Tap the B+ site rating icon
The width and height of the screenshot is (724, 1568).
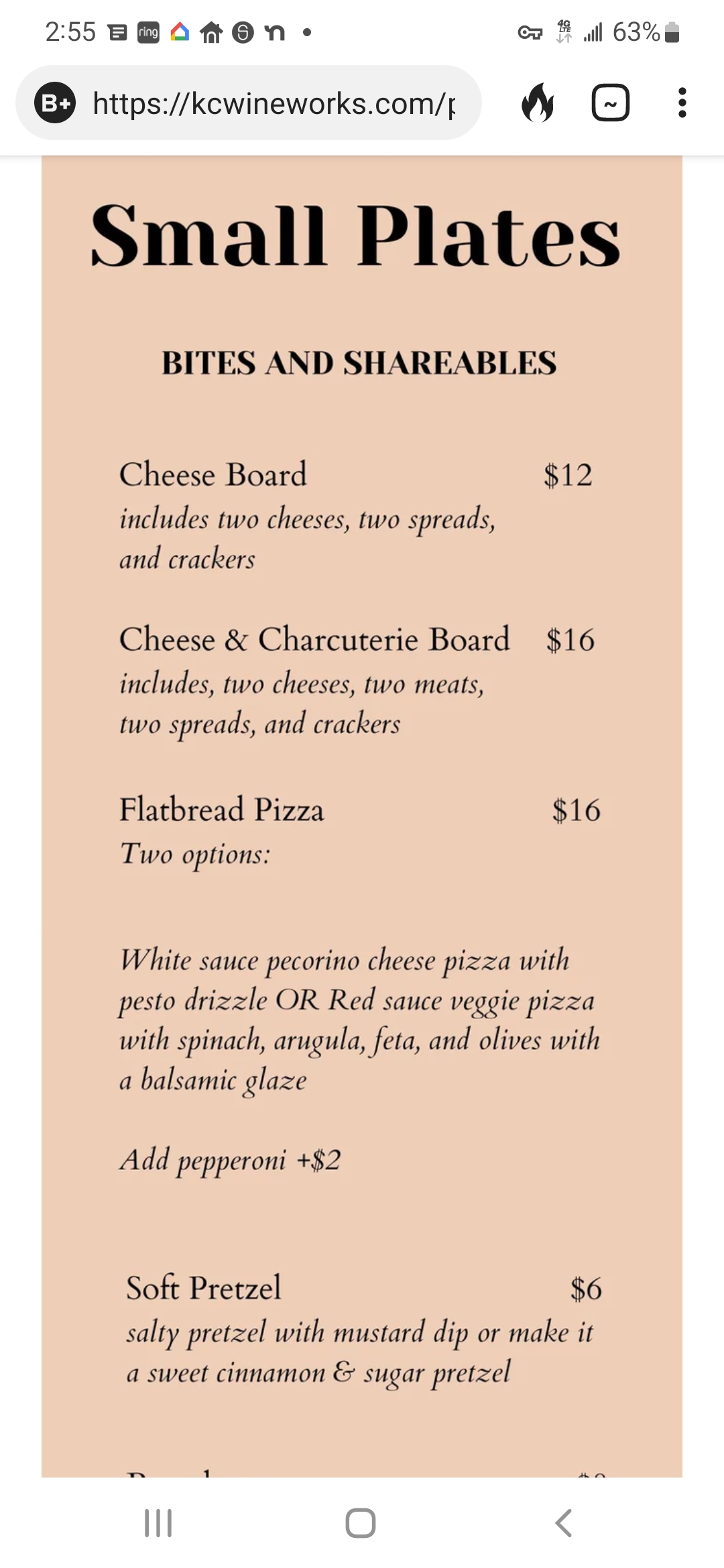point(55,103)
